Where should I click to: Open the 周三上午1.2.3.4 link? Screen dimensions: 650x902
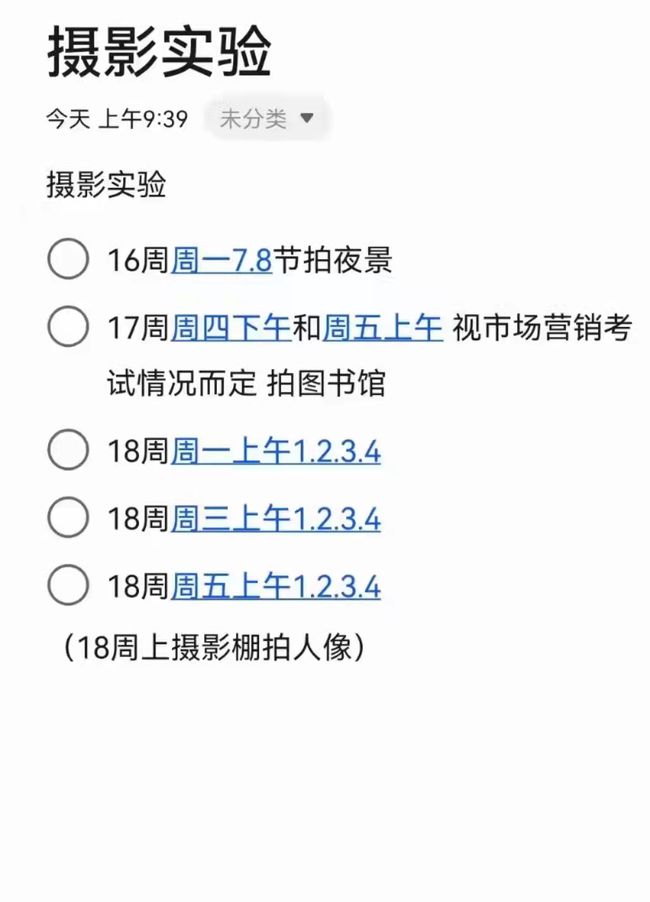point(276,519)
